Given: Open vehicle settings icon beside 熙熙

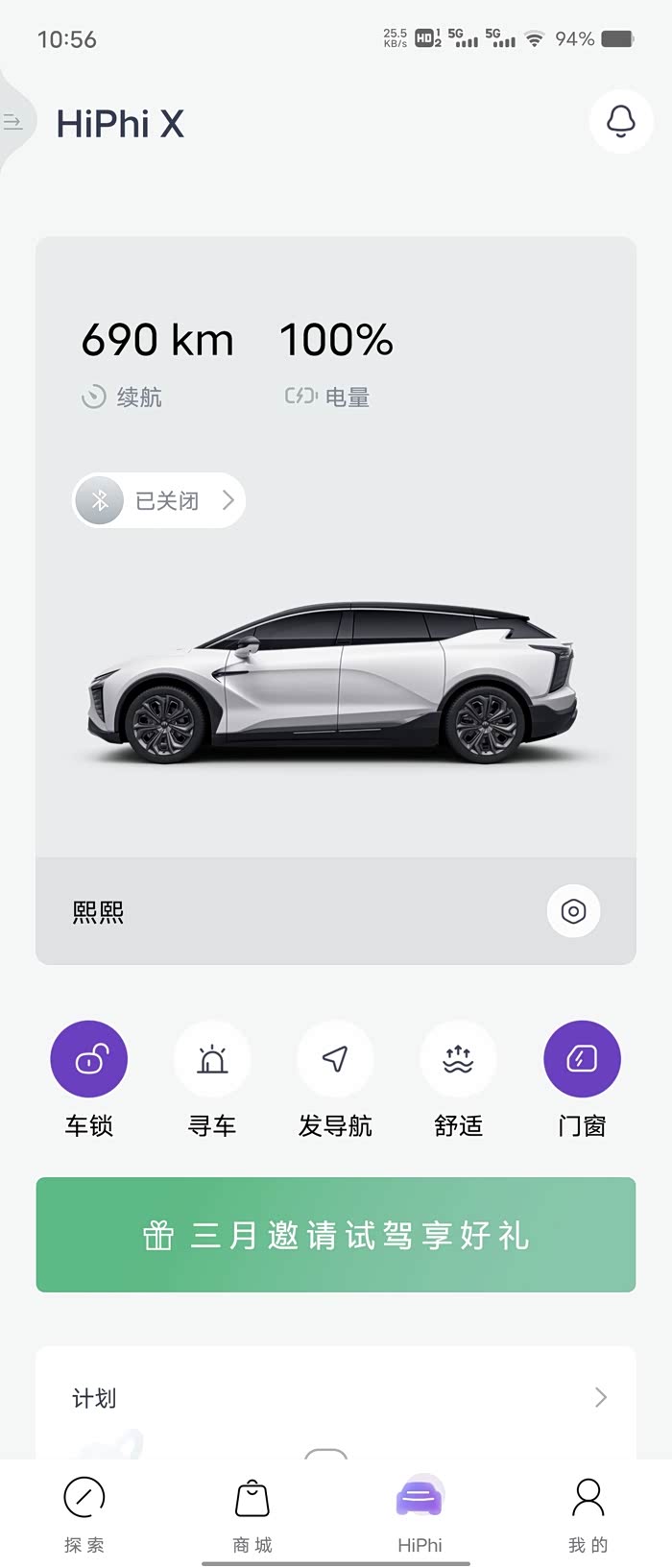Looking at the screenshot, I should coord(573,911).
